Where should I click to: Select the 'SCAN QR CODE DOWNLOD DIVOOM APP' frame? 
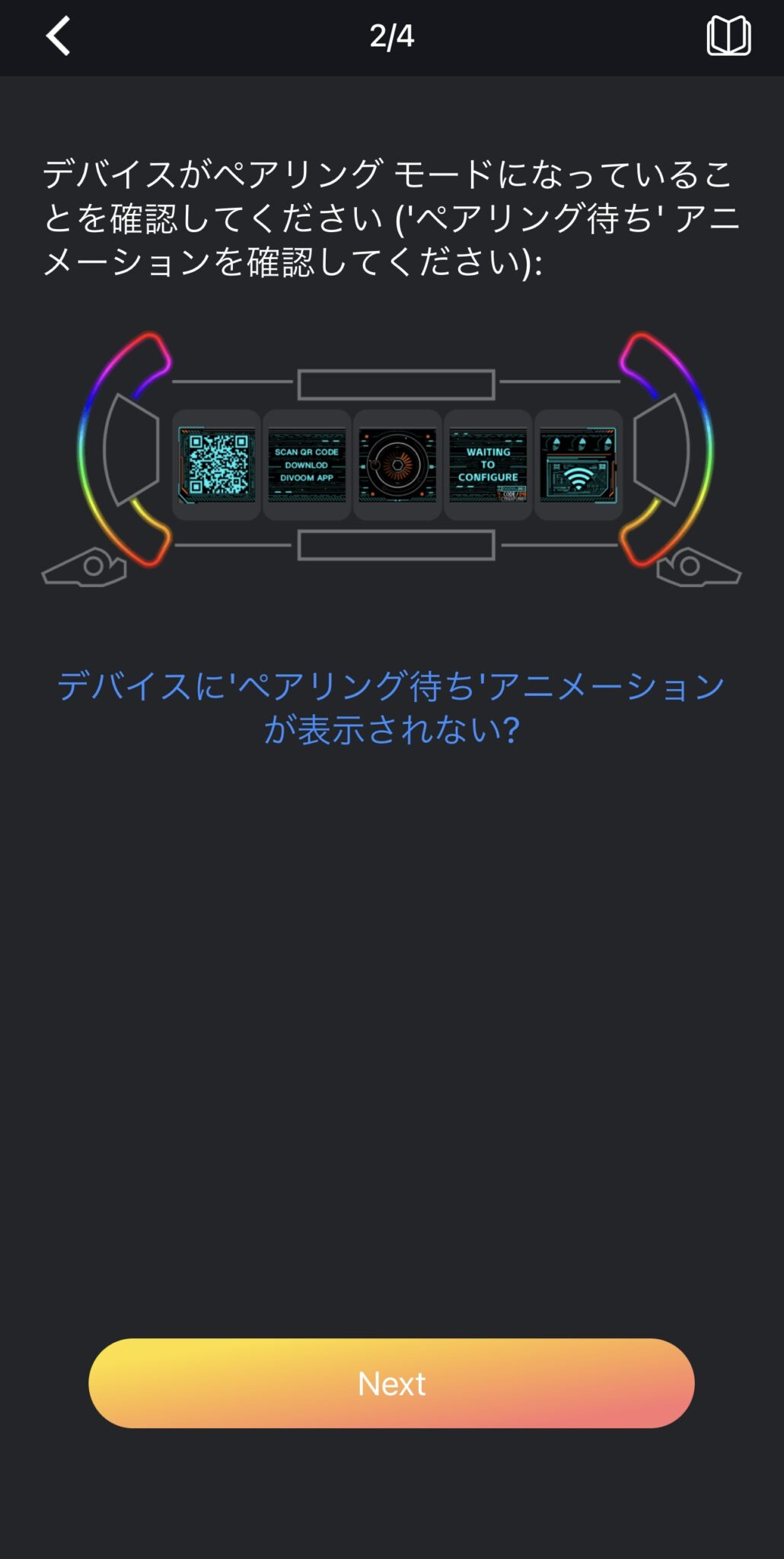pyautogui.click(x=306, y=464)
